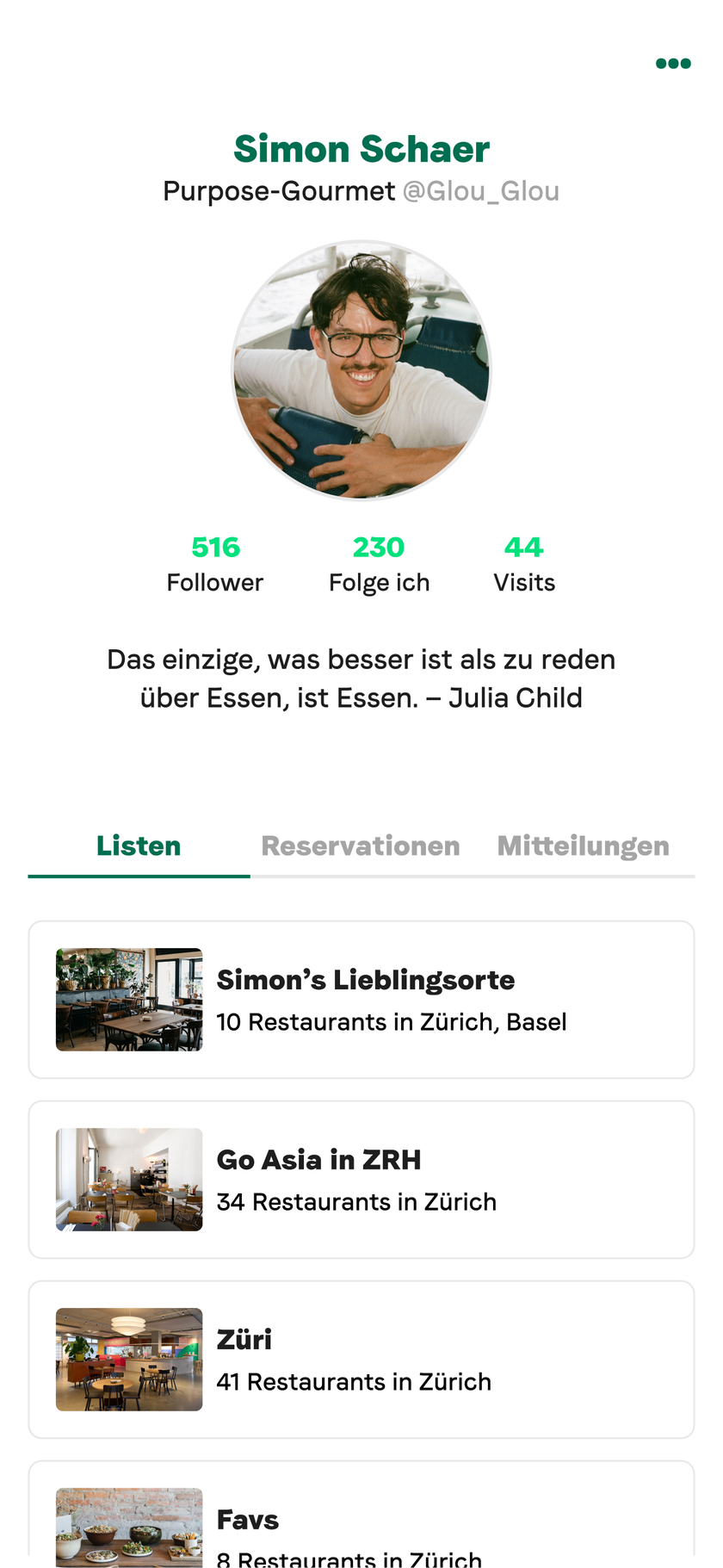The image size is (723, 1568).
Task: Click the Go Asia in ZRH thumbnail
Action: click(x=128, y=1180)
